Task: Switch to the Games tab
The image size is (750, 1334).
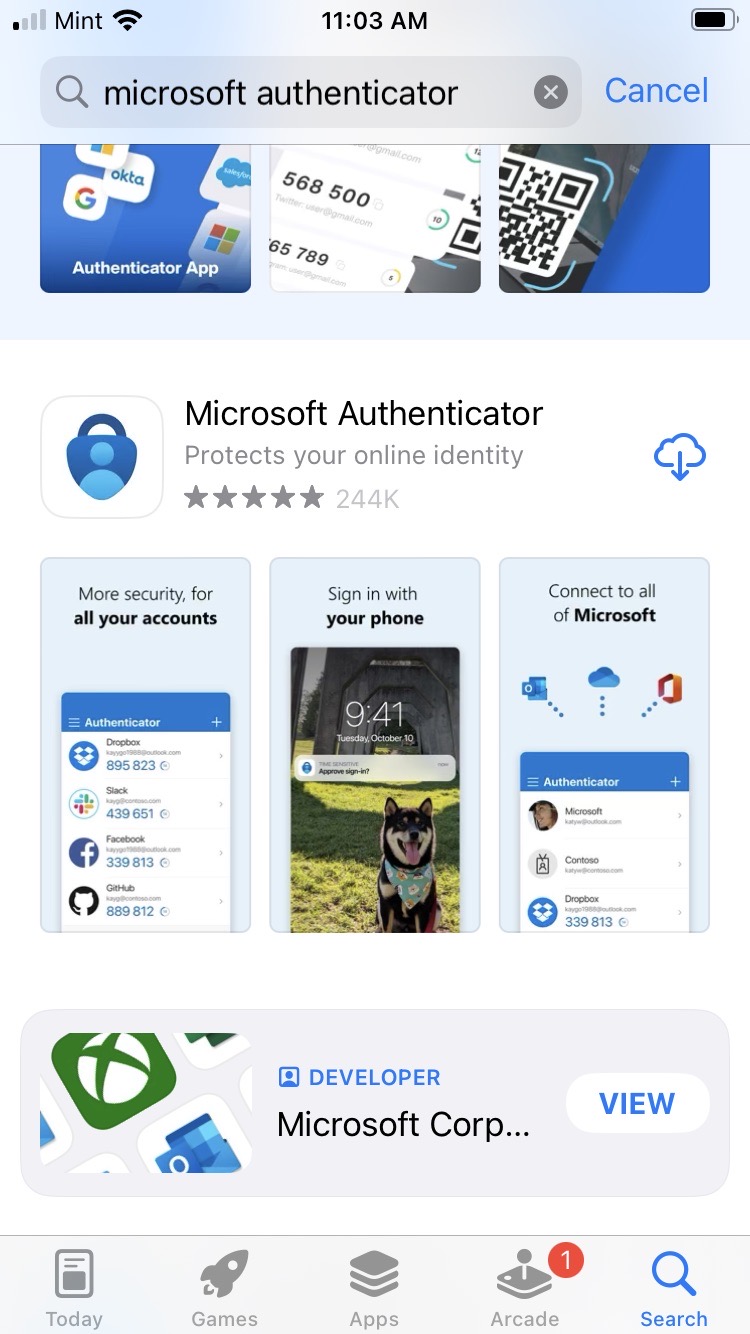Action: [224, 1288]
